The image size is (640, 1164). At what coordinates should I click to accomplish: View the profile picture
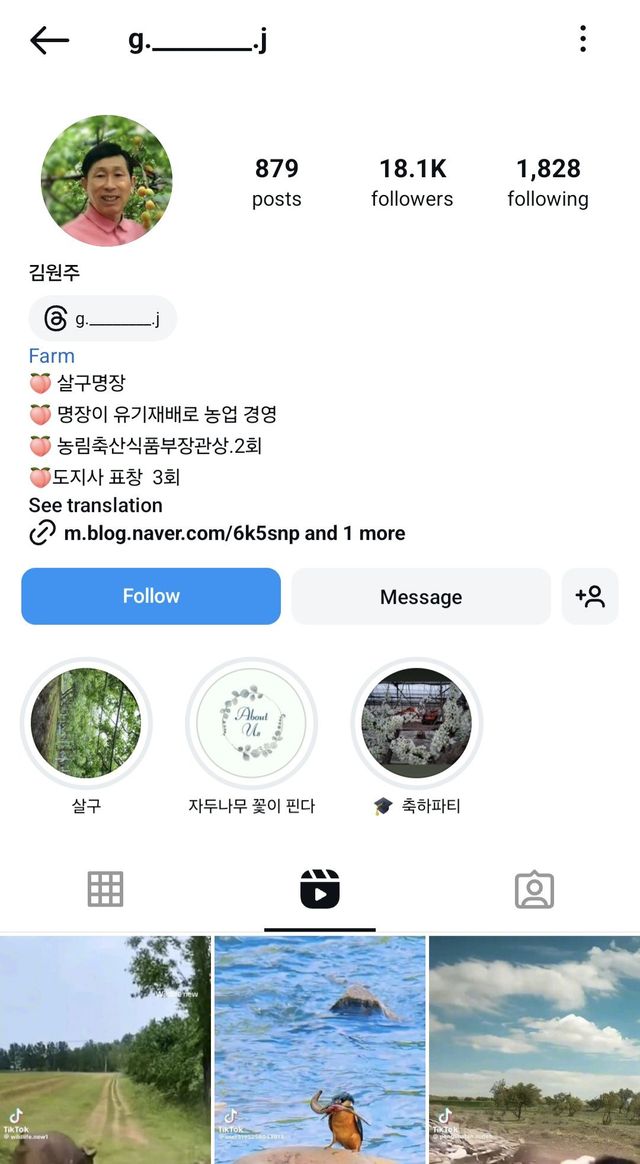coord(107,181)
